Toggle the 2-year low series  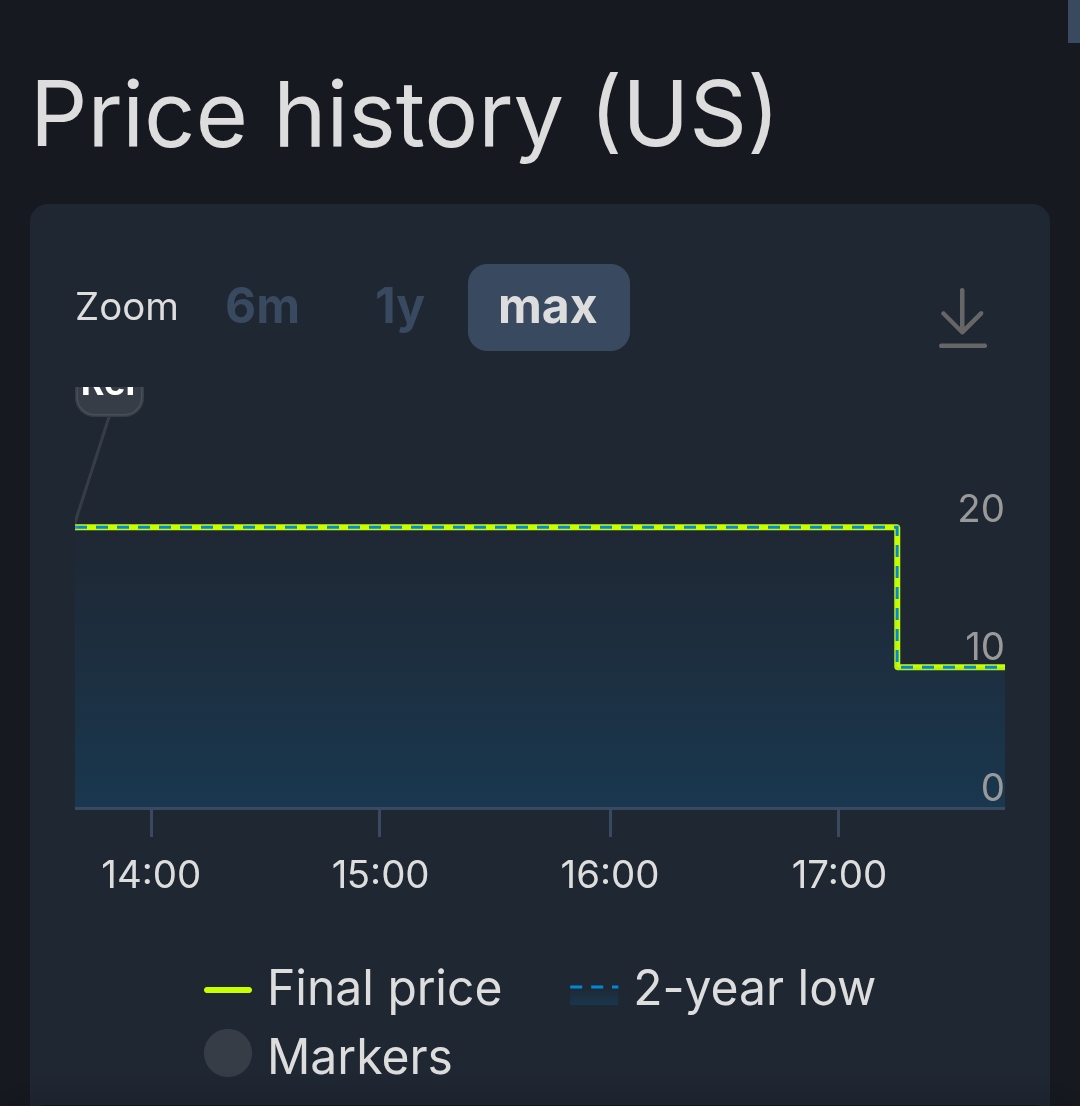tap(722, 989)
